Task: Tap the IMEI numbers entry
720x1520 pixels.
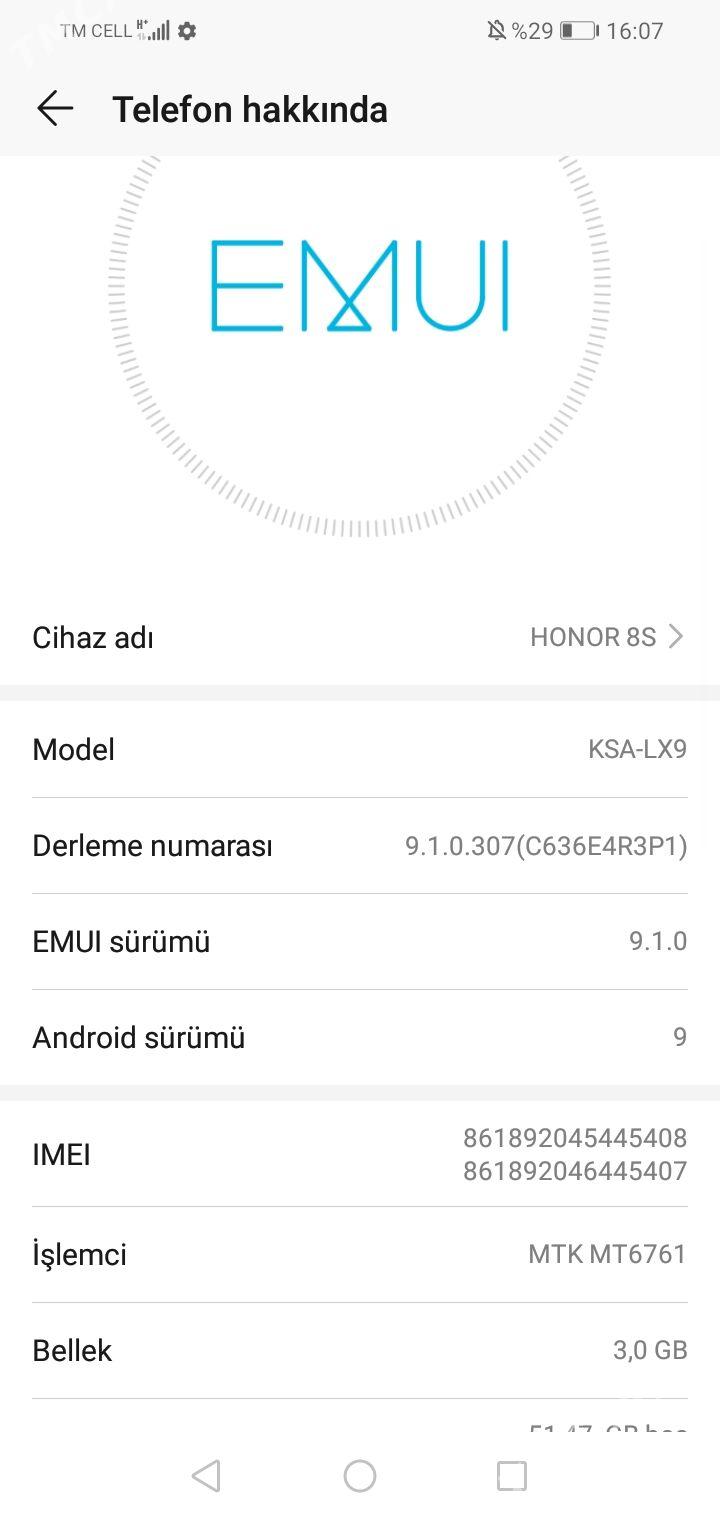Action: [x=360, y=1154]
